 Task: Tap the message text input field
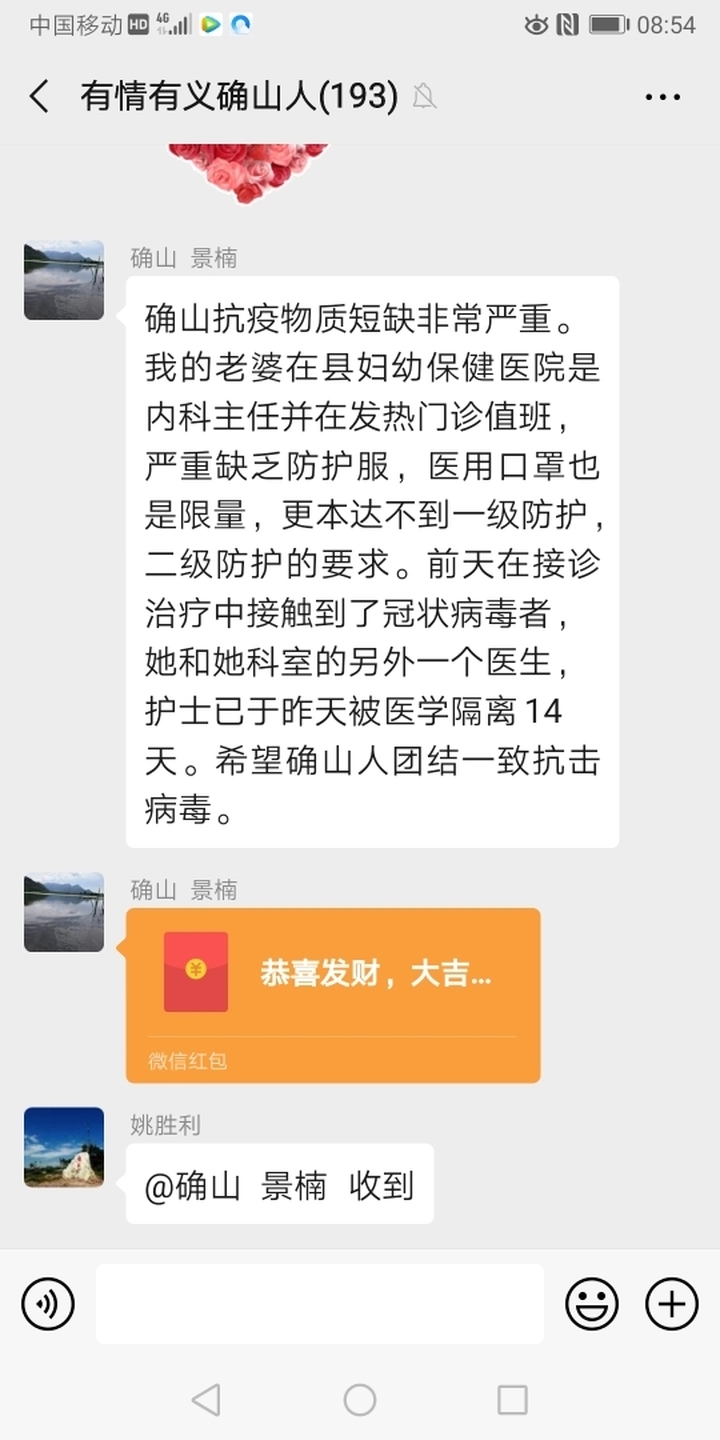tap(320, 1304)
